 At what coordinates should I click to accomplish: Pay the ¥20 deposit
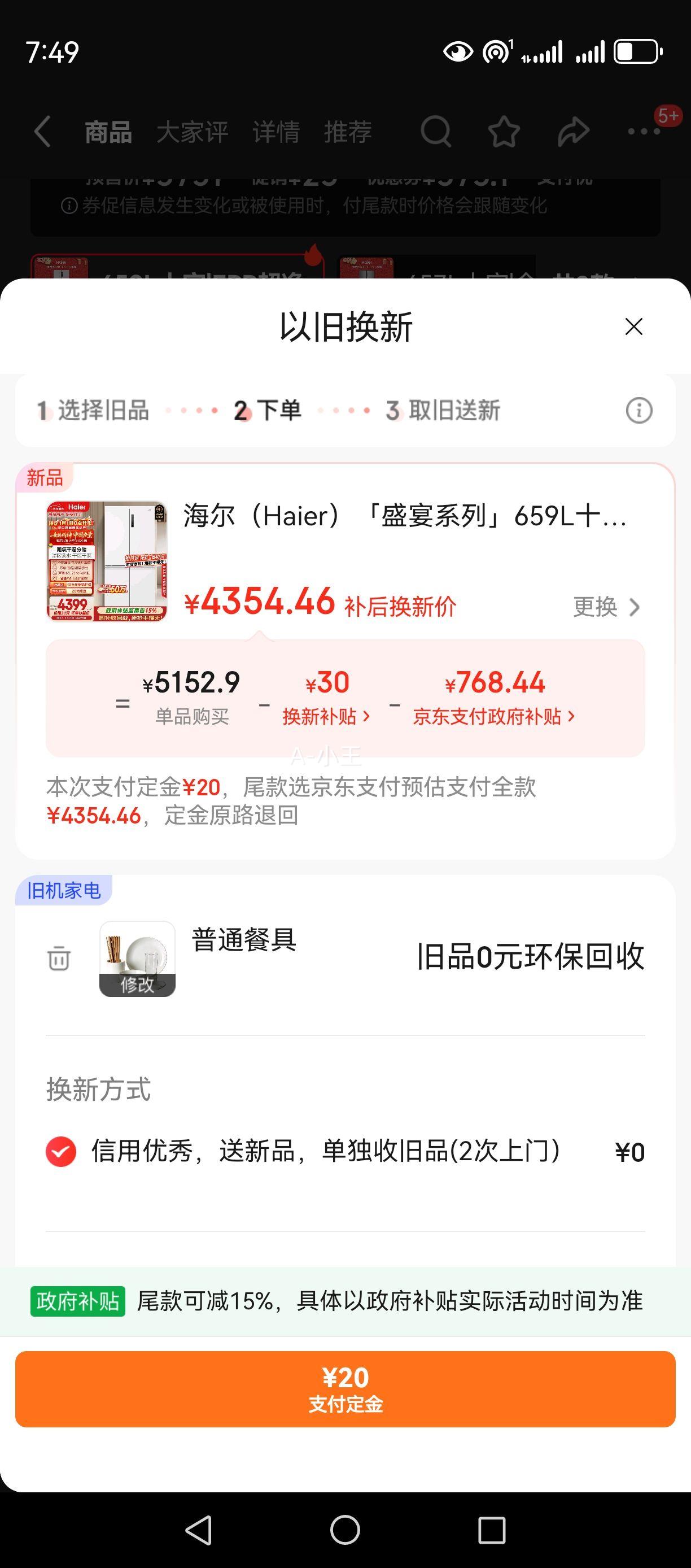[345, 1389]
